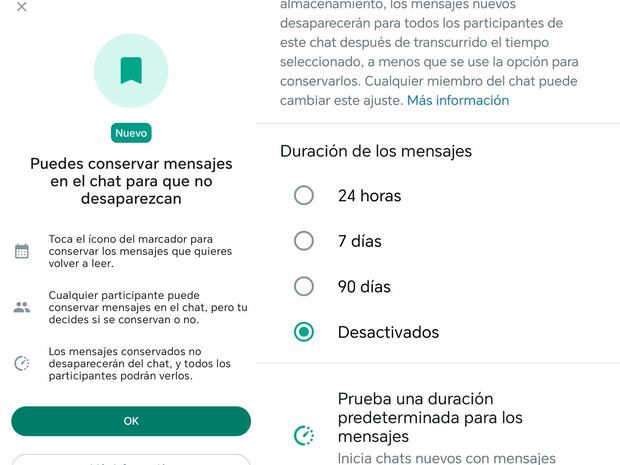Select the 24 horas duration
This screenshot has width=620, height=465.
click(304, 196)
